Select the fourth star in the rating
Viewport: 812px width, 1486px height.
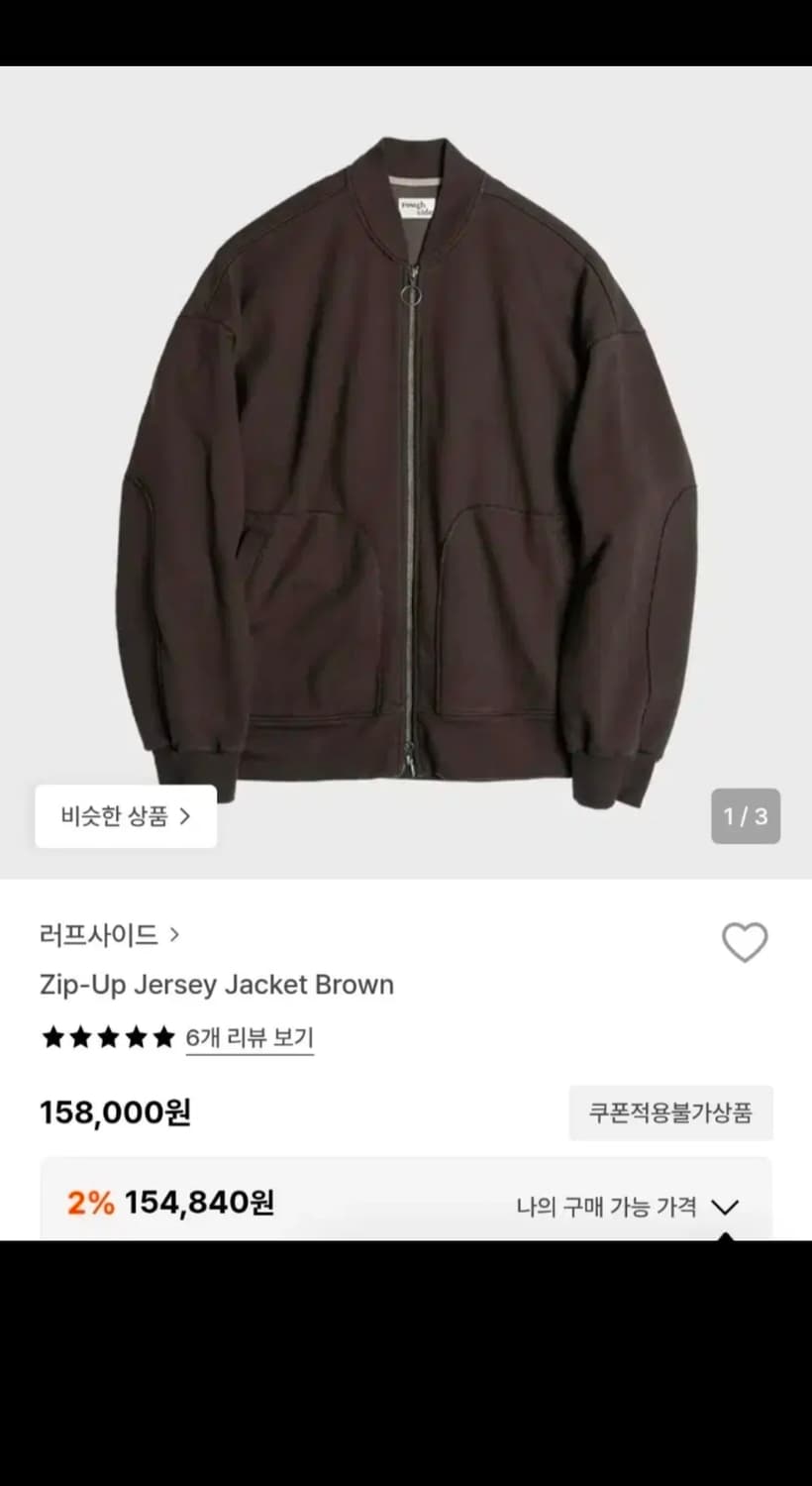[x=136, y=1036]
